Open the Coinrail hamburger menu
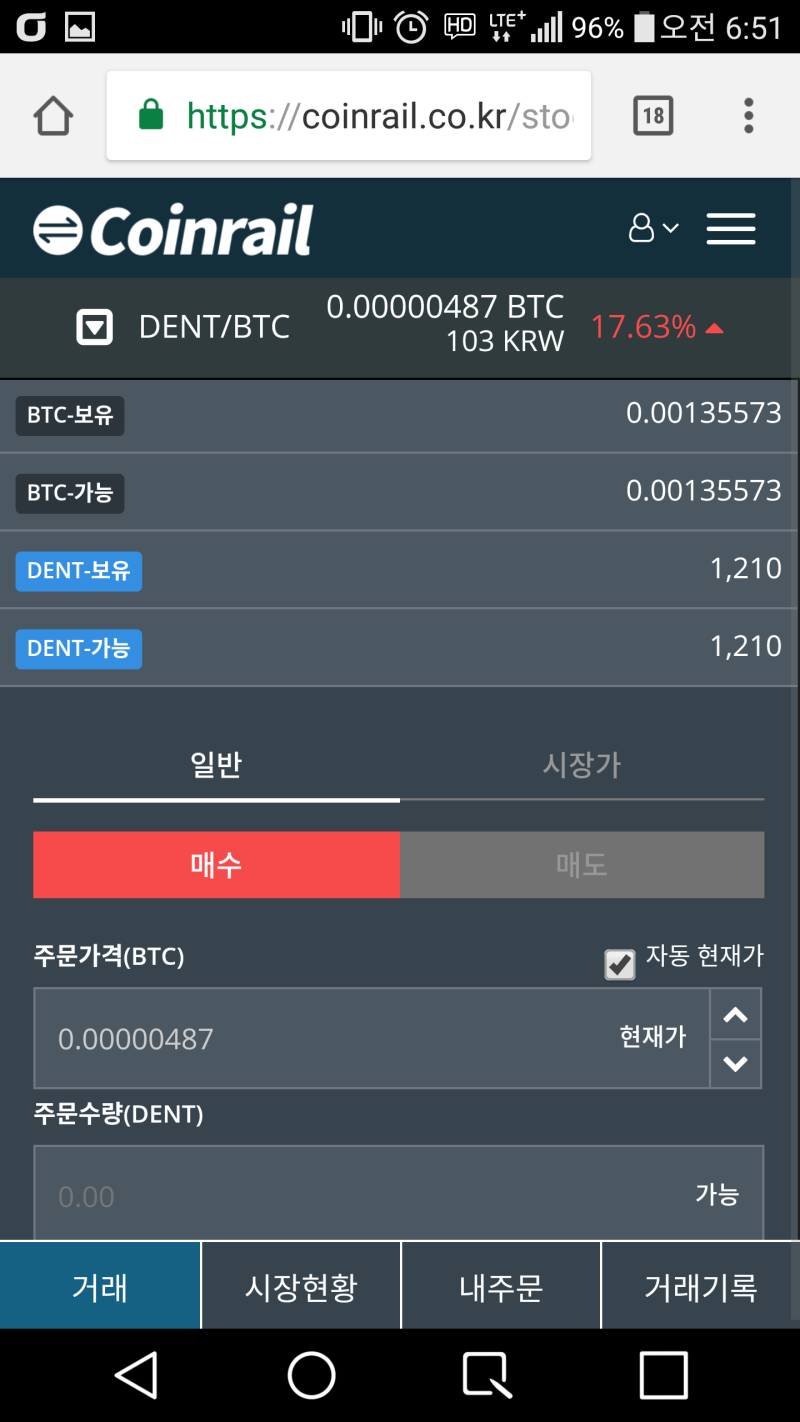 click(x=731, y=228)
